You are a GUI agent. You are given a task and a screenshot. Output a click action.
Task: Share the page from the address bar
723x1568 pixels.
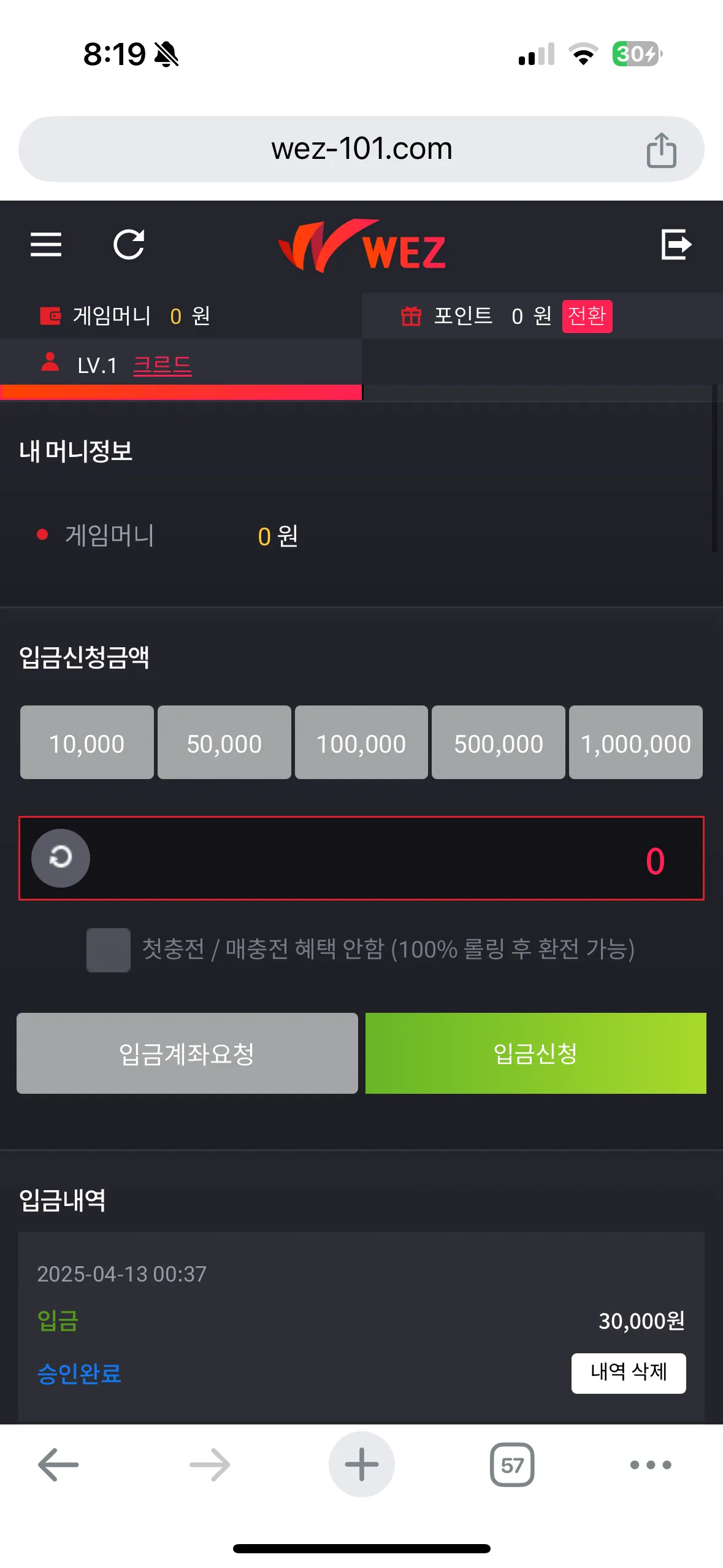coord(661,150)
